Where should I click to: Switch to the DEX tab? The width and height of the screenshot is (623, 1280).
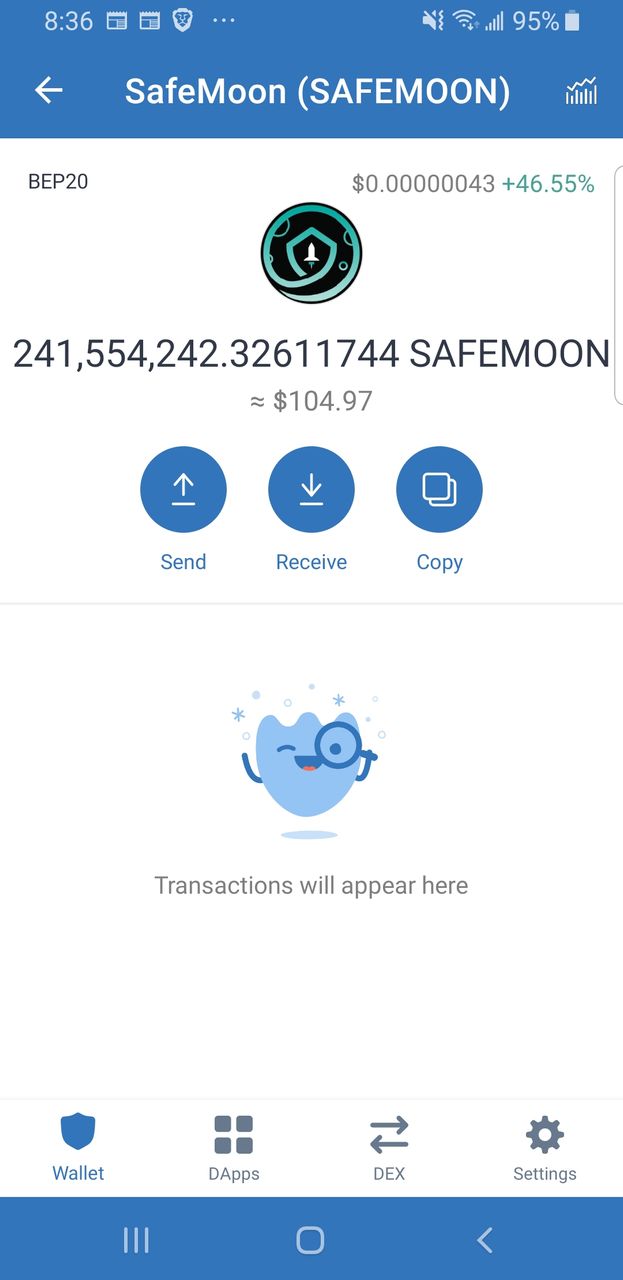tap(389, 1148)
